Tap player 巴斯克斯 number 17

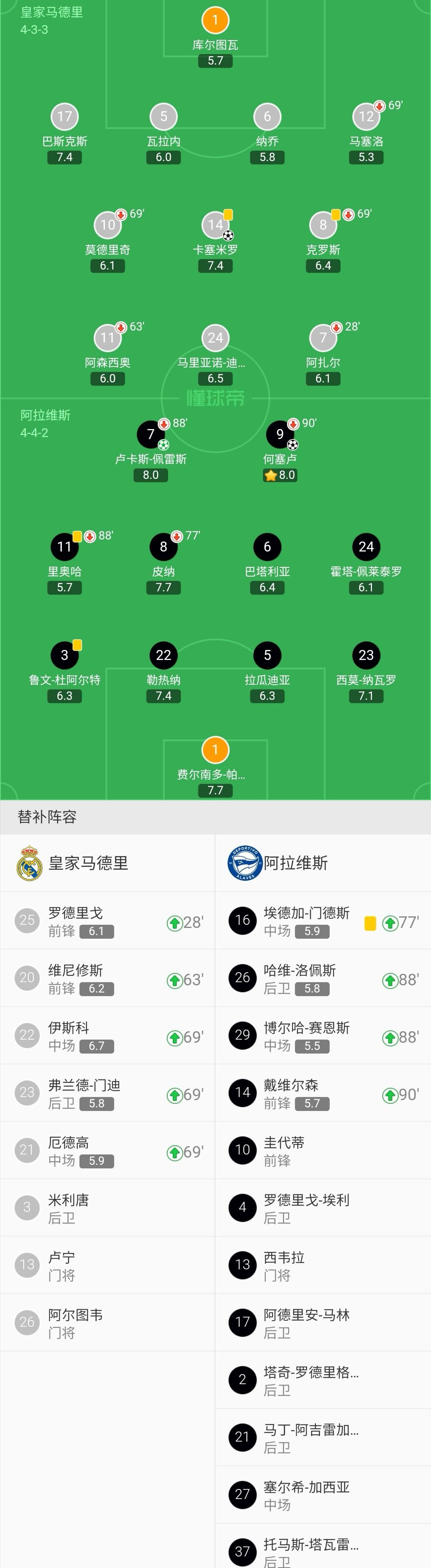coord(65,117)
